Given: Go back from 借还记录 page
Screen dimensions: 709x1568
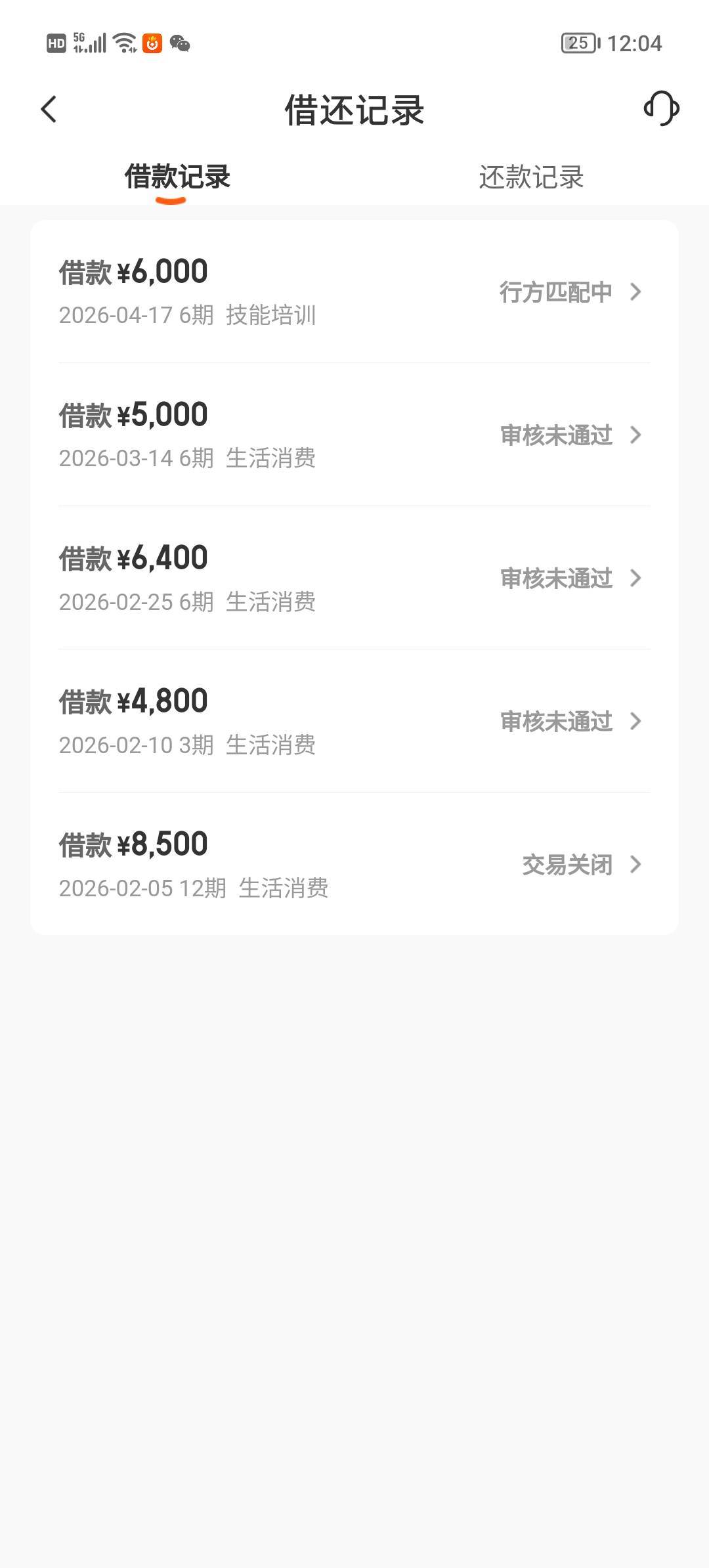Looking at the screenshot, I should click(x=49, y=109).
